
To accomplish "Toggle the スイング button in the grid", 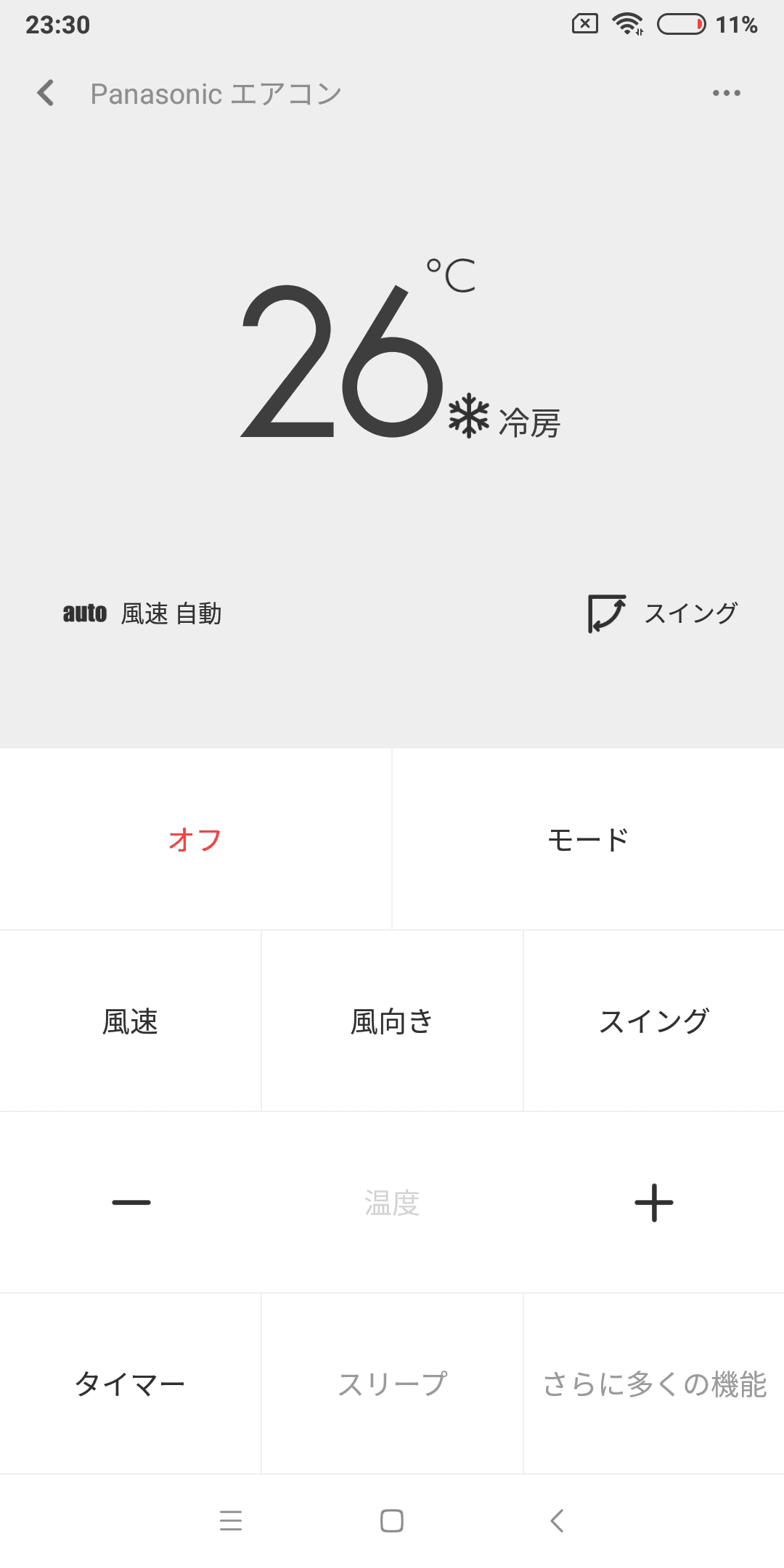I will (653, 1021).
